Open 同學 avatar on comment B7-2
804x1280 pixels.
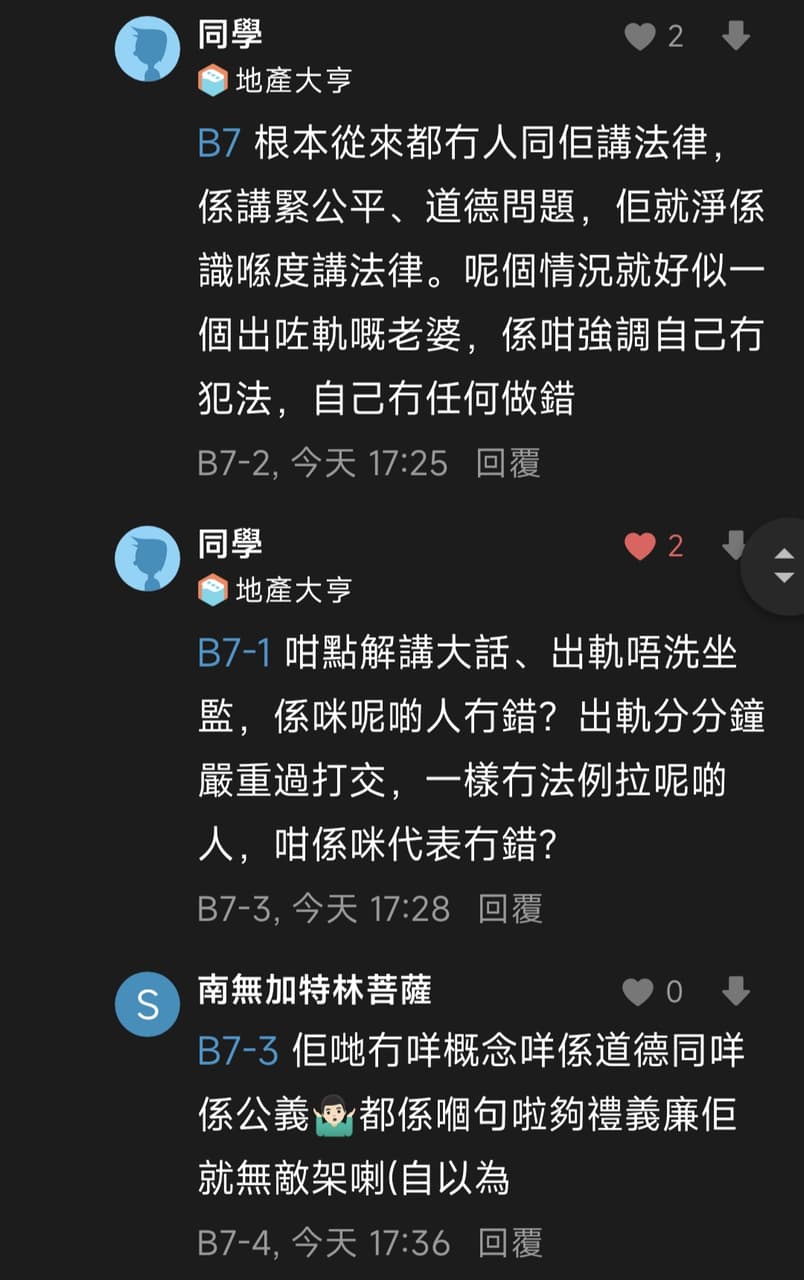tap(148, 49)
